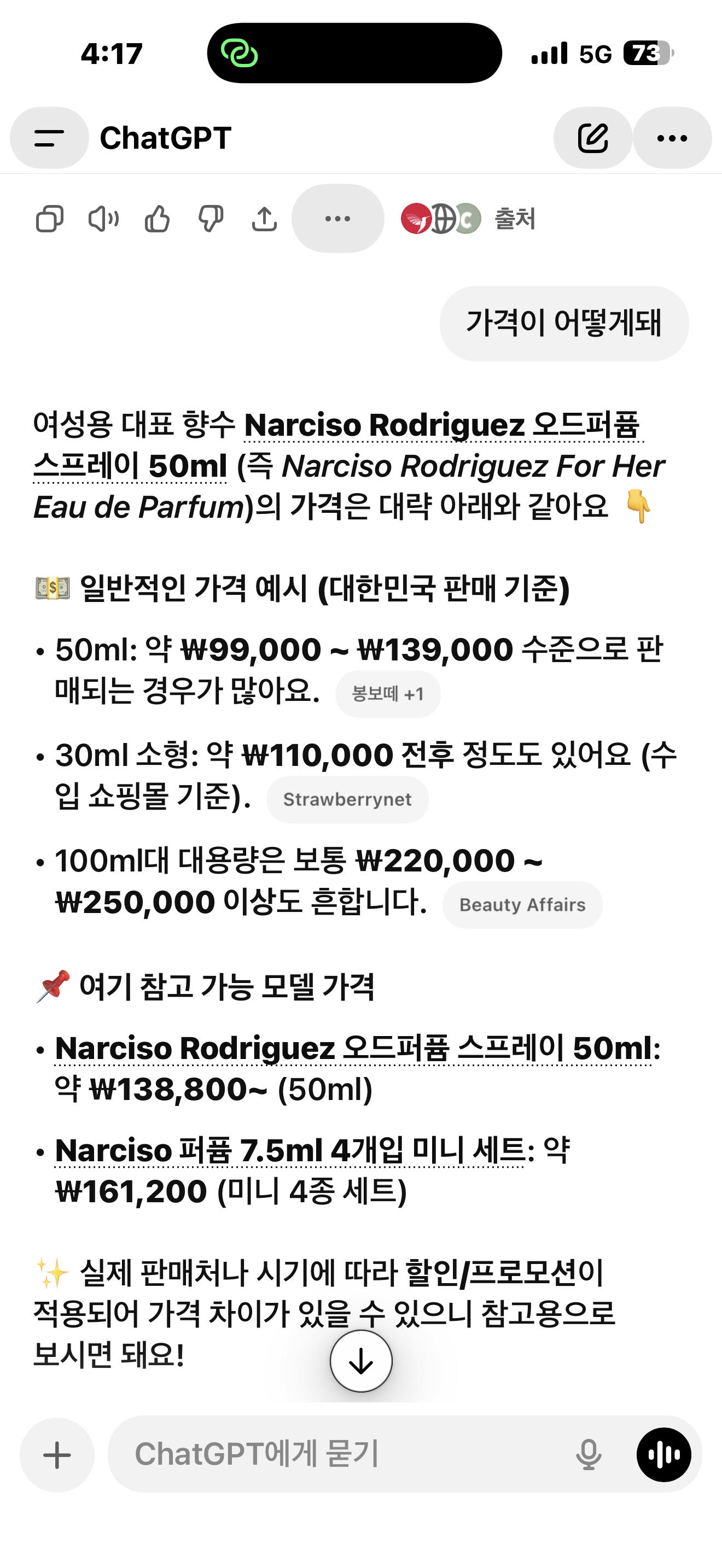Open the Strawberrynet source chip
The width and height of the screenshot is (722, 1568).
click(x=347, y=799)
